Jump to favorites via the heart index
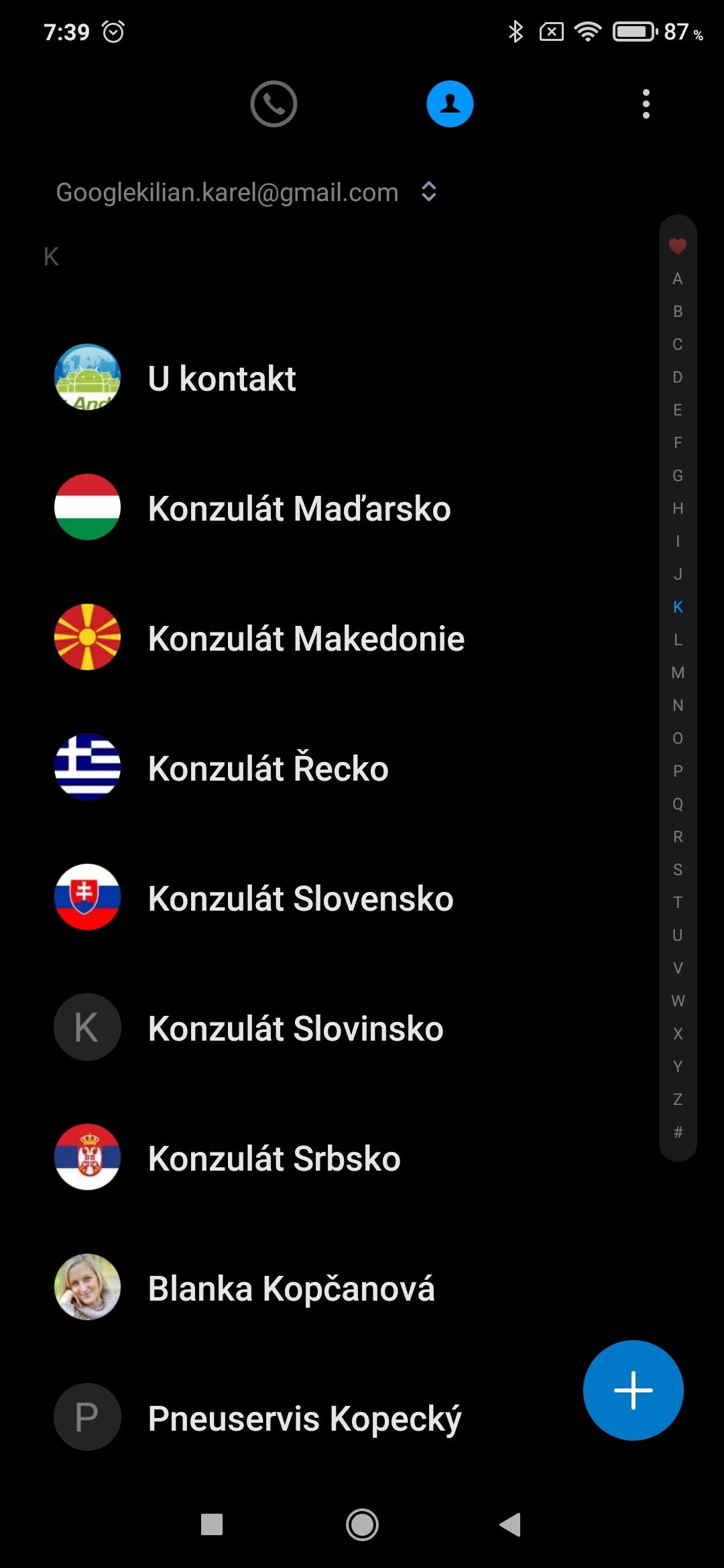The image size is (724, 1568). (x=678, y=246)
